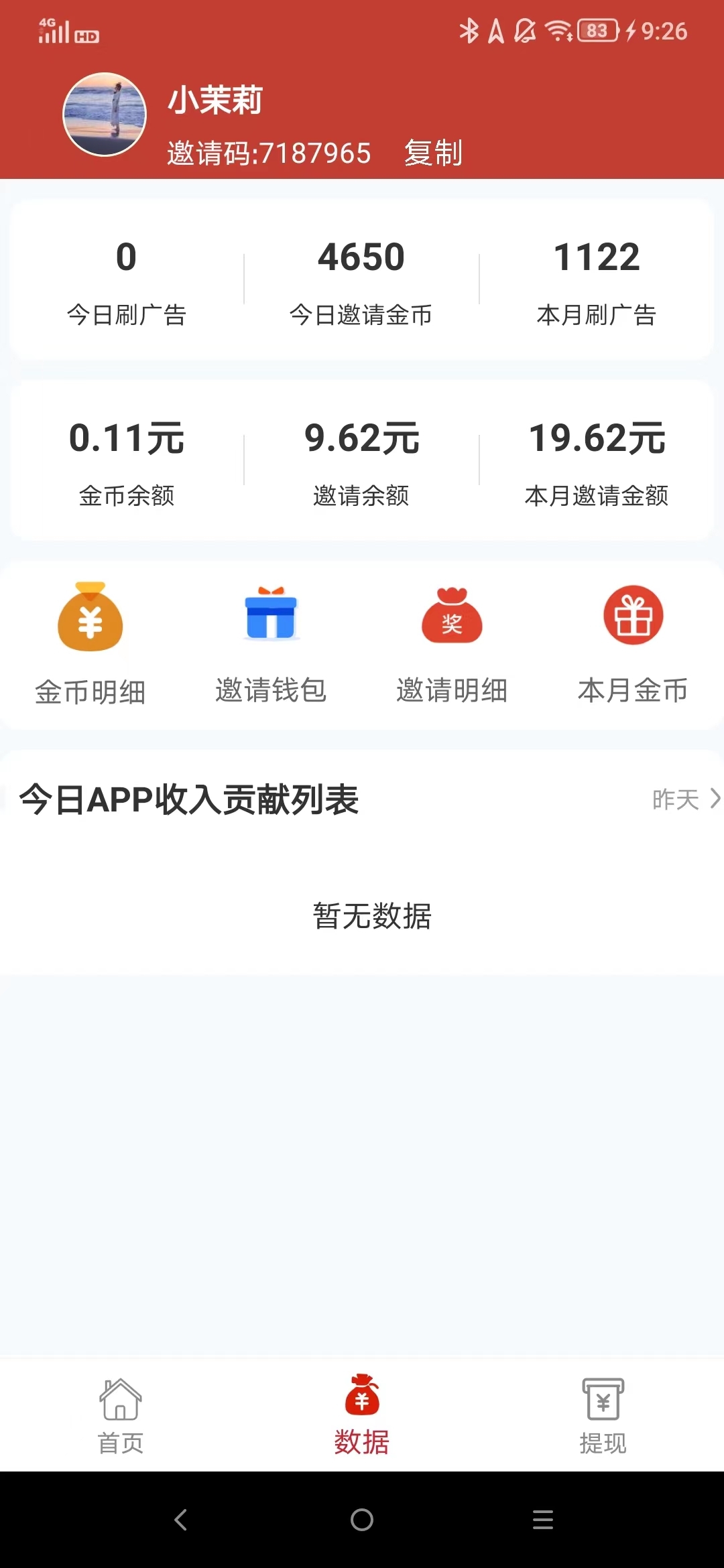The width and height of the screenshot is (724, 1568).
Task: Tap the username 小茉莉
Action: pos(215,103)
